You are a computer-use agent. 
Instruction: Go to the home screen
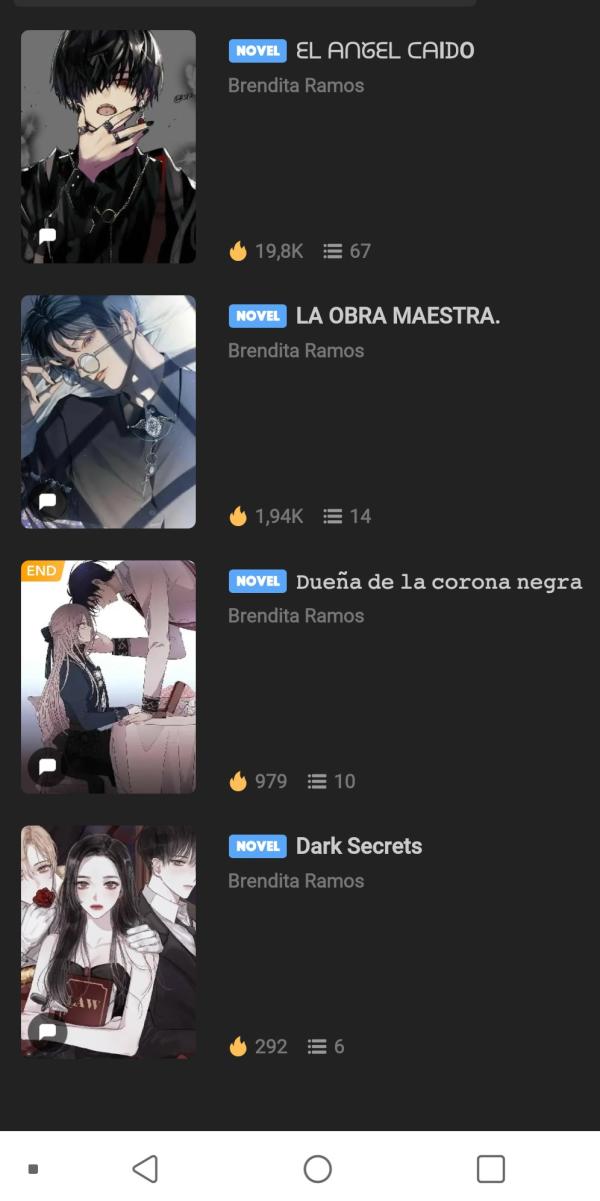click(317, 1168)
